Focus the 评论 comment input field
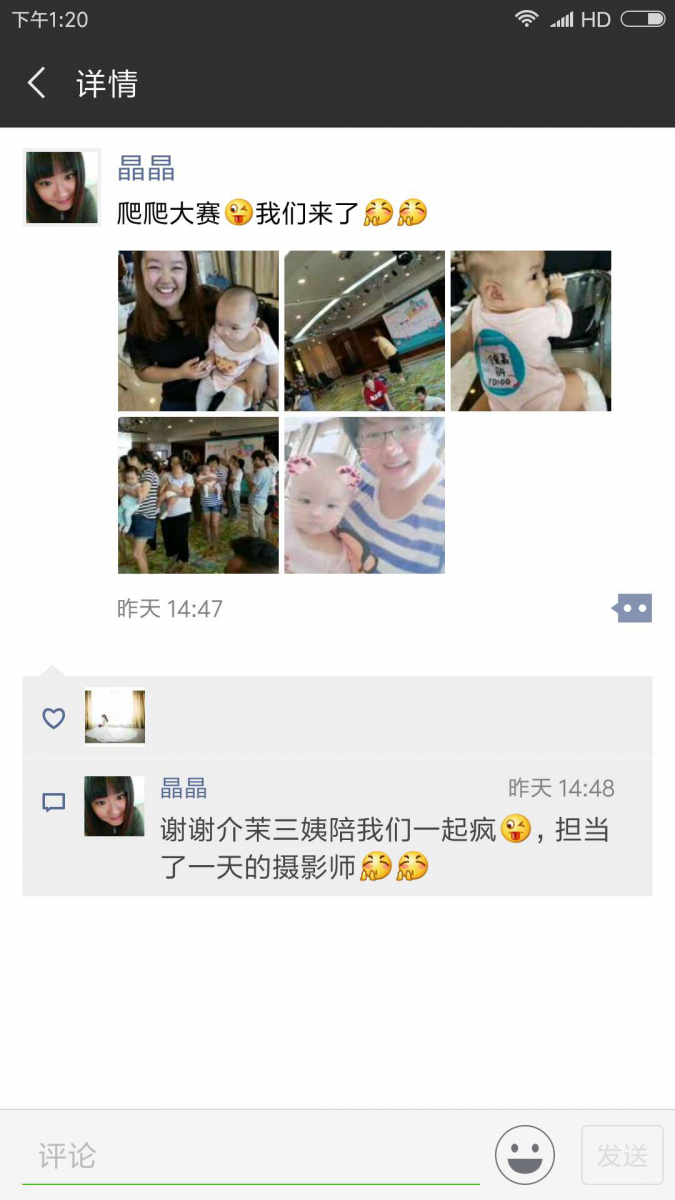675x1200 pixels. pyautogui.click(x=250, y=1156)
